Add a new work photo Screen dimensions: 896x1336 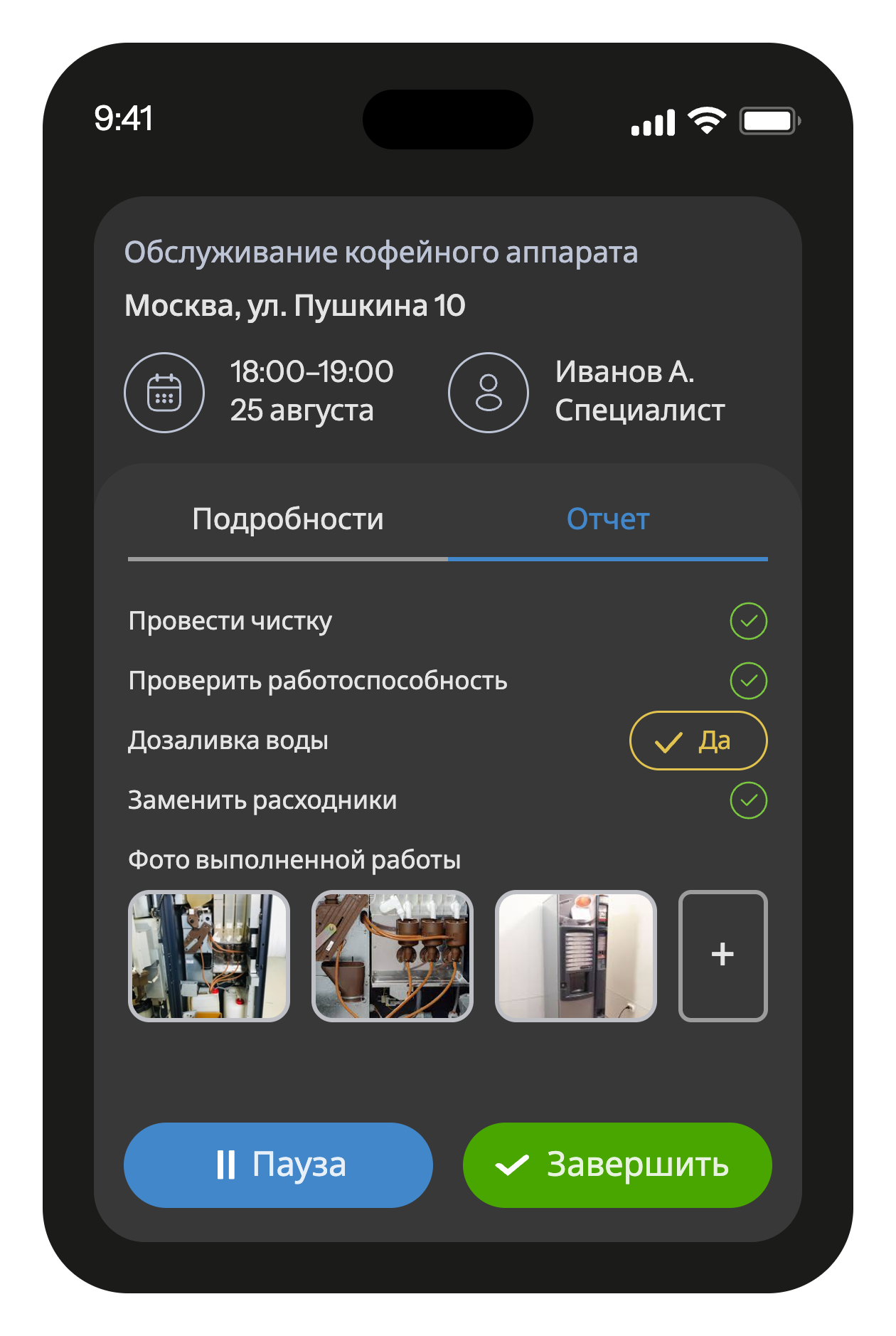point(722,955)
